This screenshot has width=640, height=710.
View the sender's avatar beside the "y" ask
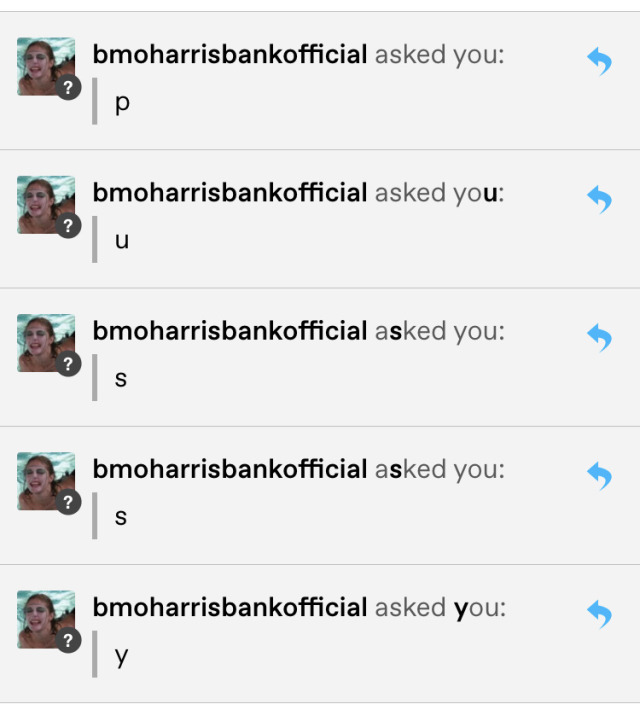pos(46,619)
